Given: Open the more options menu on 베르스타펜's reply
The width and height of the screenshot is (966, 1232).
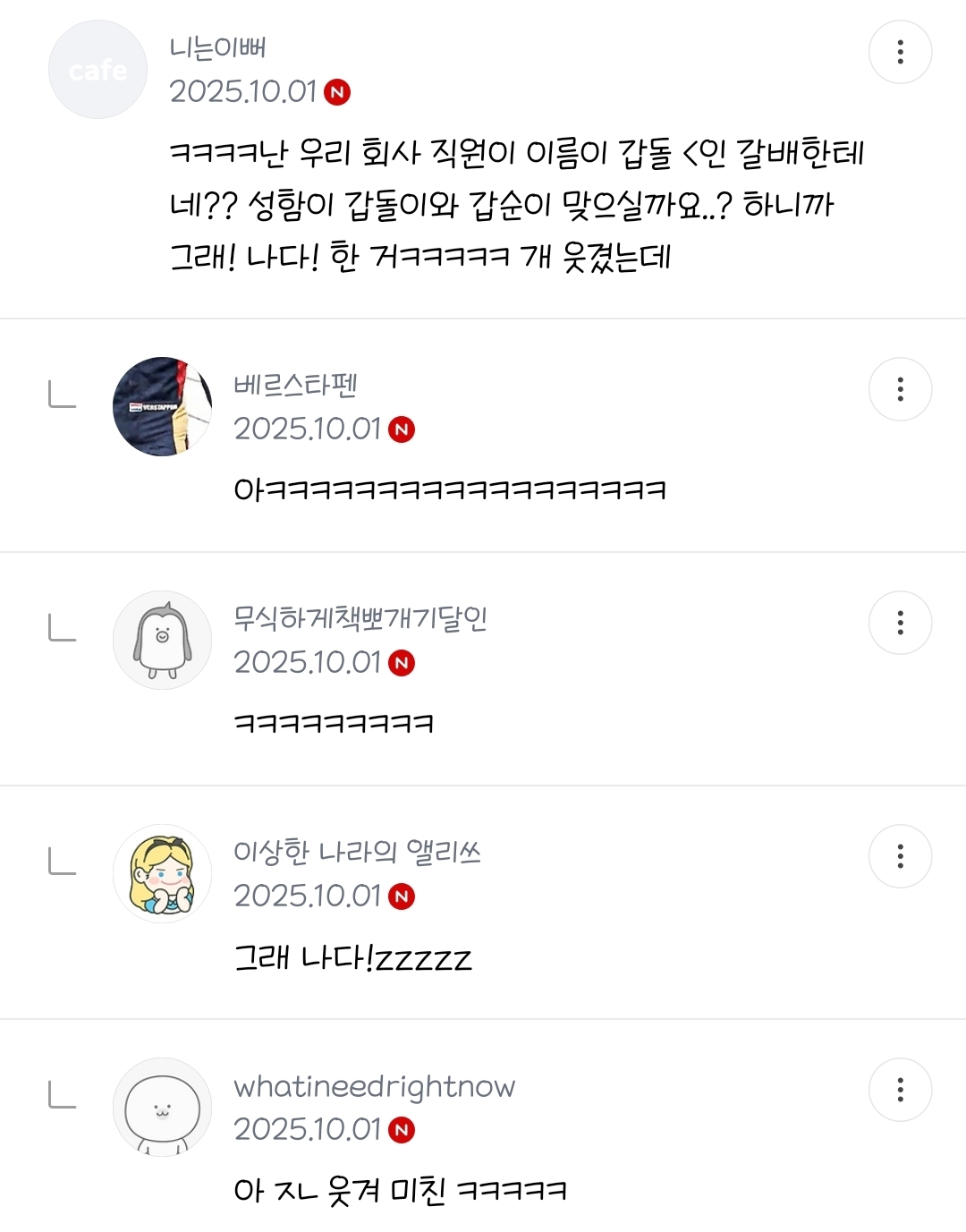Looking at the screenshot, I should coord(900,389).
